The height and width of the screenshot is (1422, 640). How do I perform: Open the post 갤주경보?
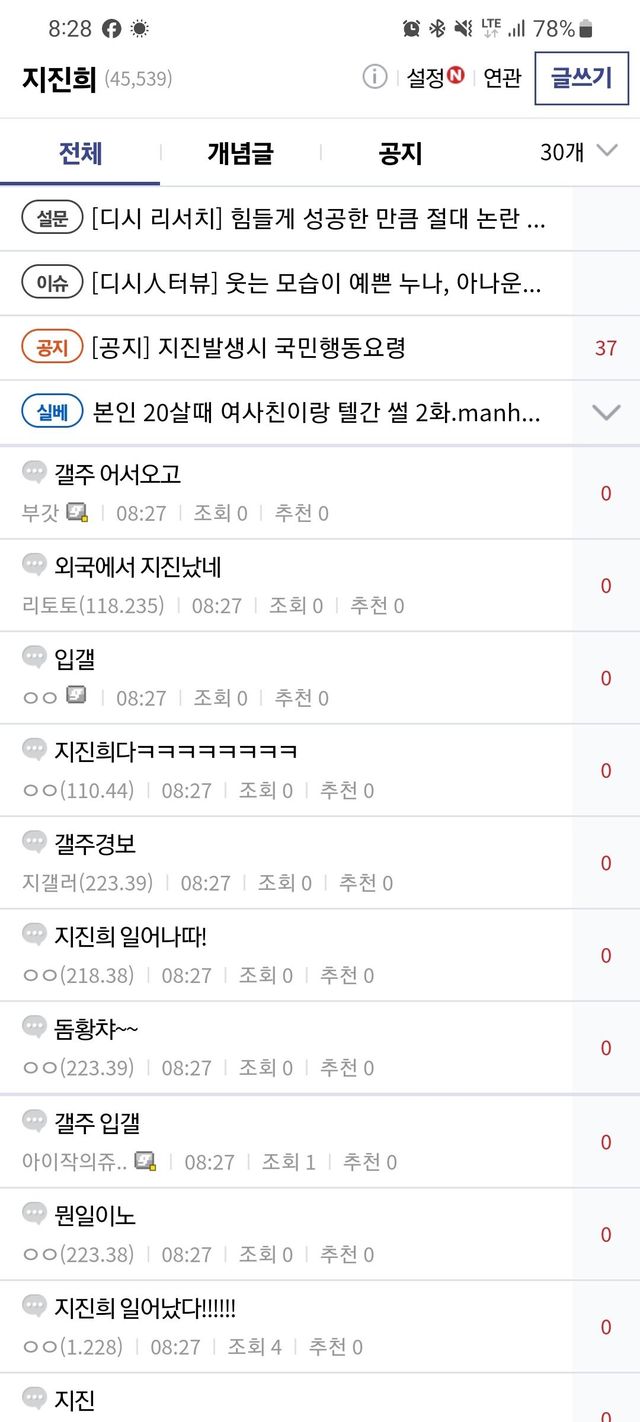point(95,844)
